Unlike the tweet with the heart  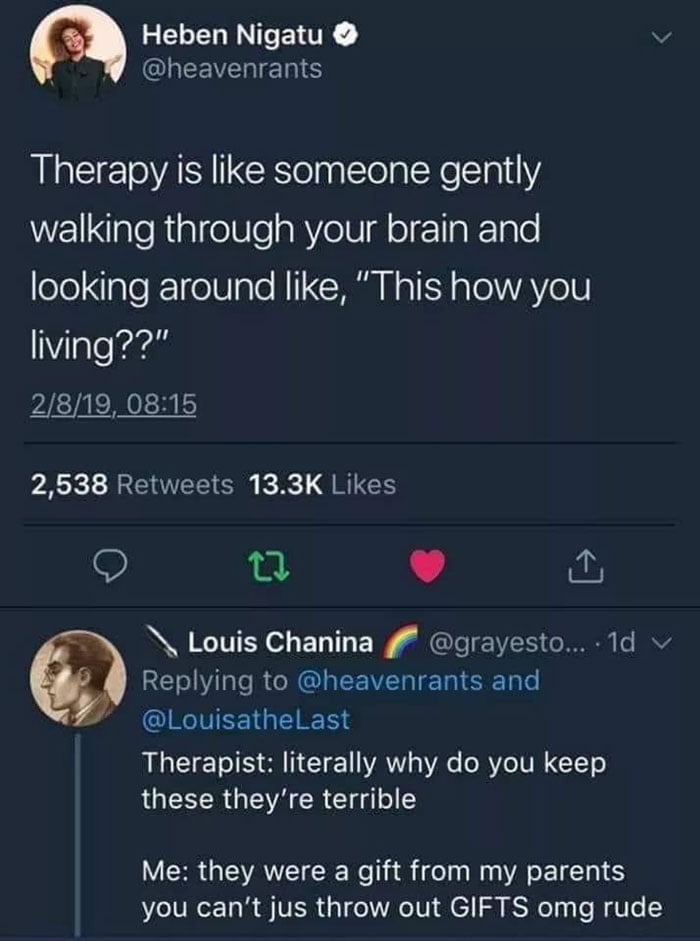[429, 568]
